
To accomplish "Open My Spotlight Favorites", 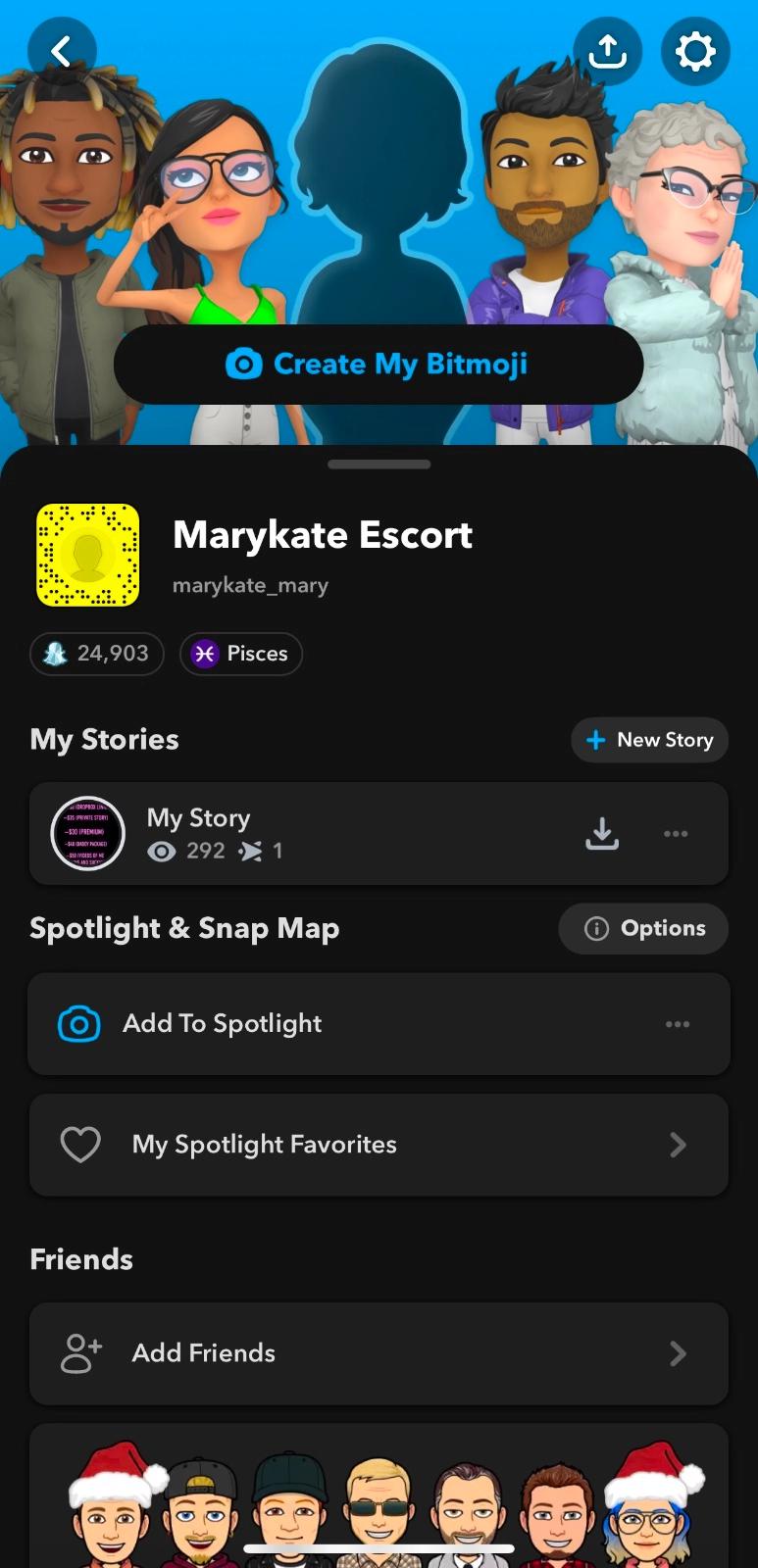I will coord(379,1145).
